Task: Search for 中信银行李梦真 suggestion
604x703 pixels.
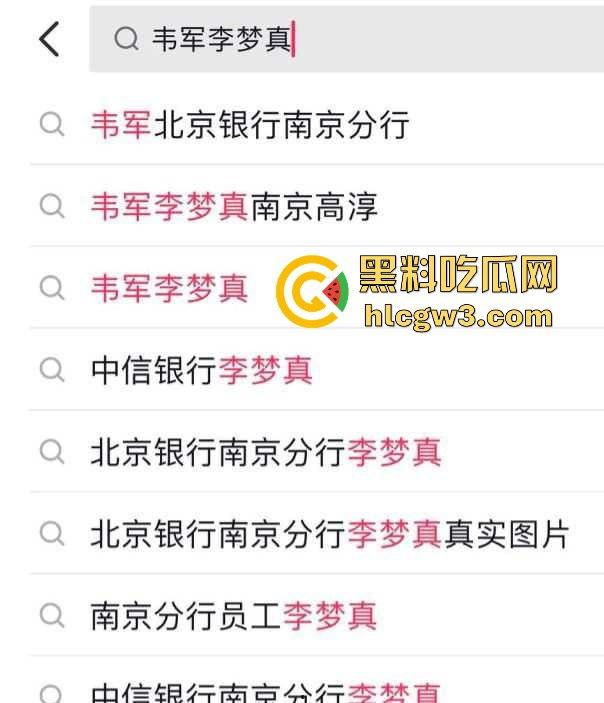Action: (202, 371)
